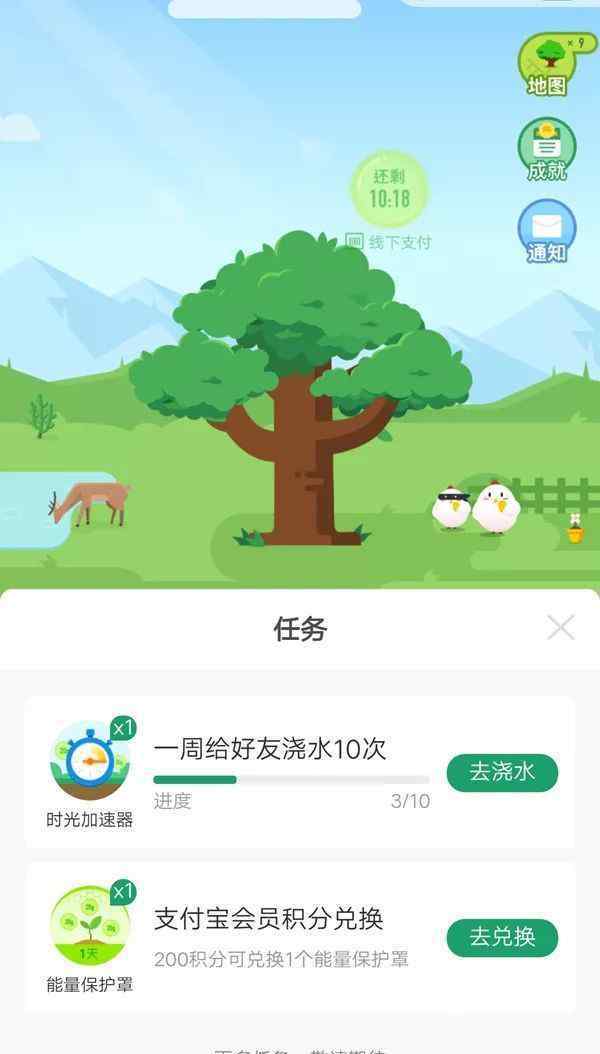This screenshot has height=1054, width=600.
Task: Close the 任务 task panel
Action: [x=560, y=628]
